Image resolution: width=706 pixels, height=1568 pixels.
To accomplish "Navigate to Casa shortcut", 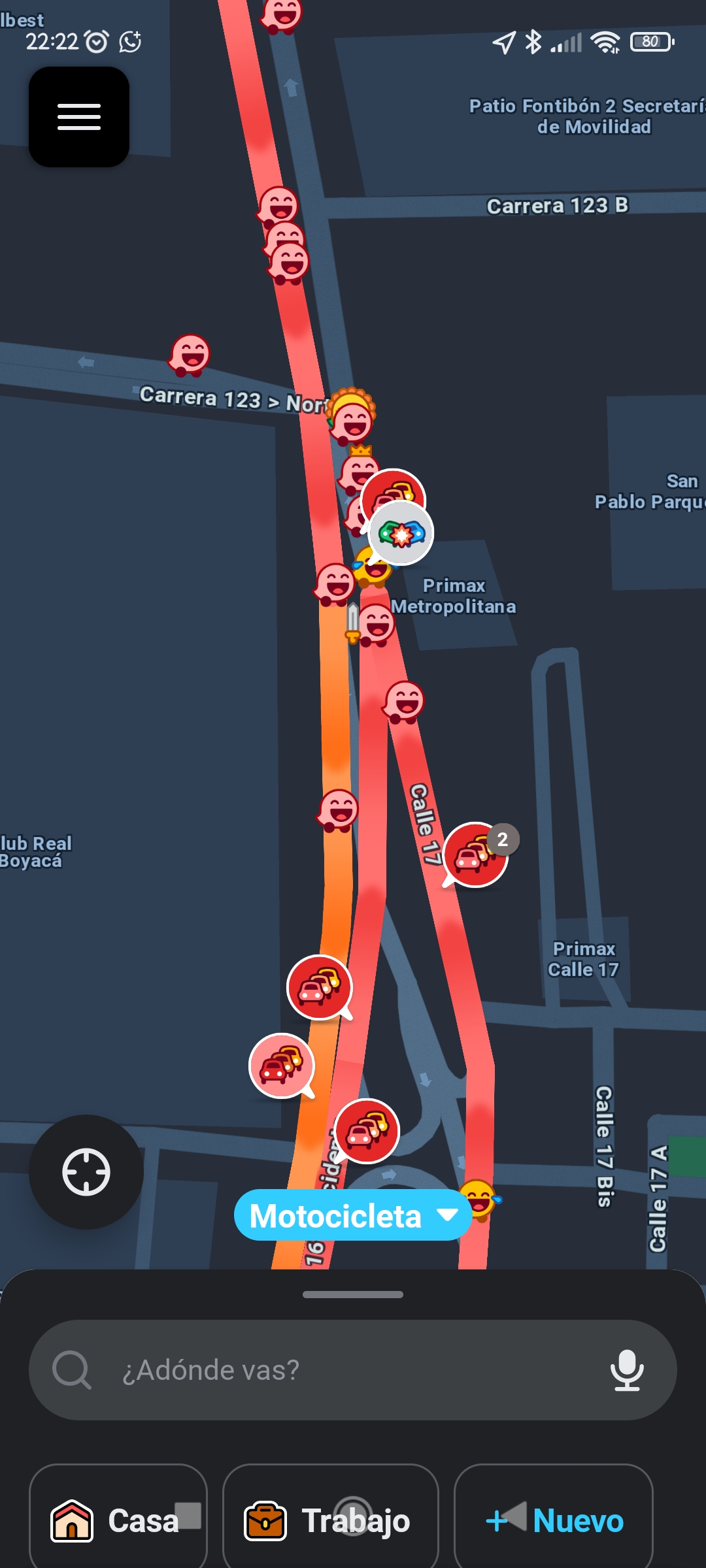I will [118, 1520].
